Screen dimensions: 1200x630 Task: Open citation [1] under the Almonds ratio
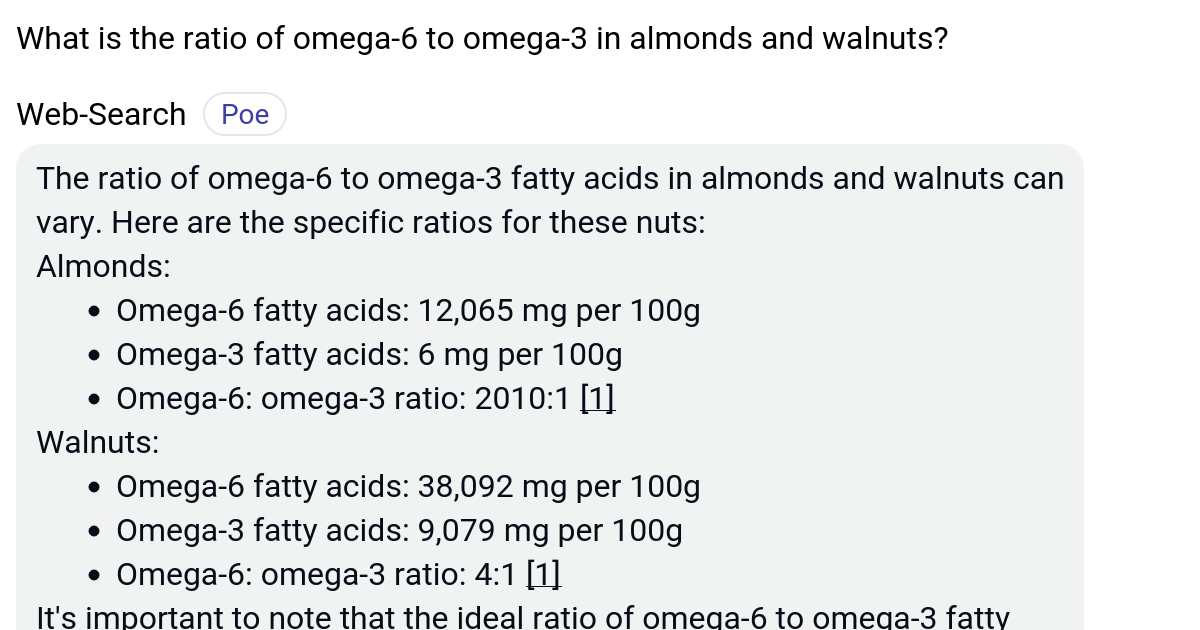click(598, 399)
